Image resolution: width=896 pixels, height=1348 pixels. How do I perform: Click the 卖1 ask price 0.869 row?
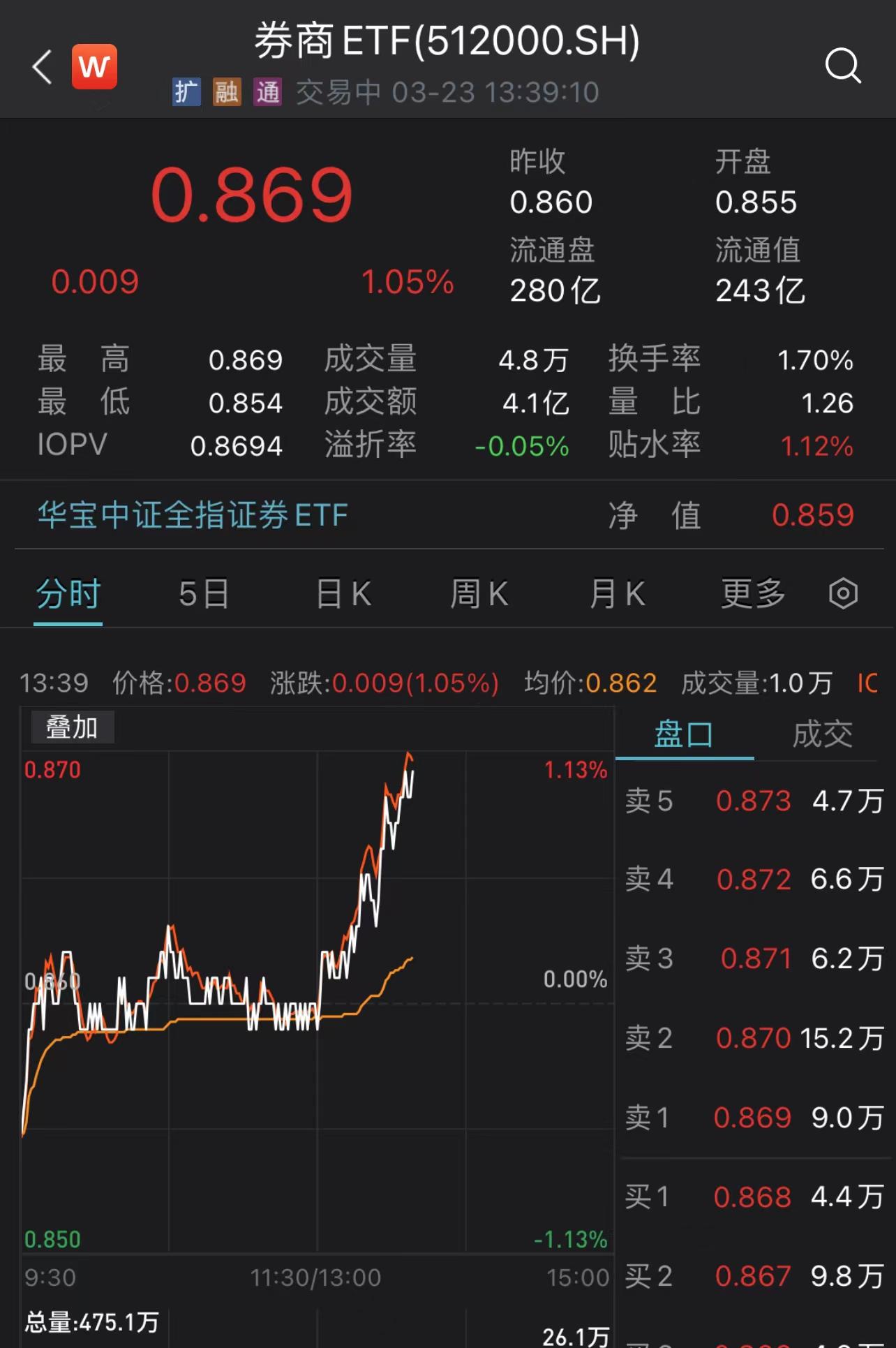tap(752, 1118)
